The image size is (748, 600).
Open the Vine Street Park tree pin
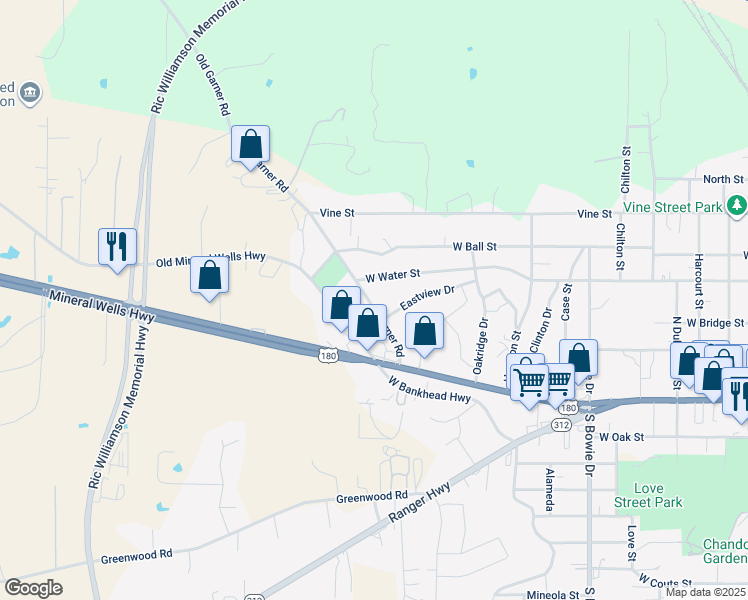pos(737,206)
